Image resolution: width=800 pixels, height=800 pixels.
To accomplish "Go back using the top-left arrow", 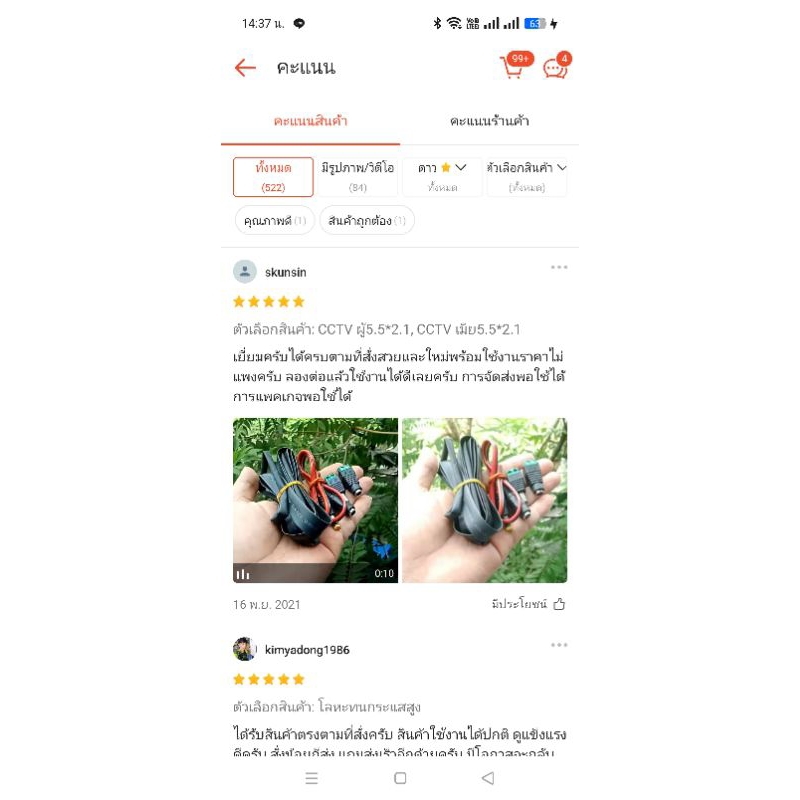I will coord(245,67).
